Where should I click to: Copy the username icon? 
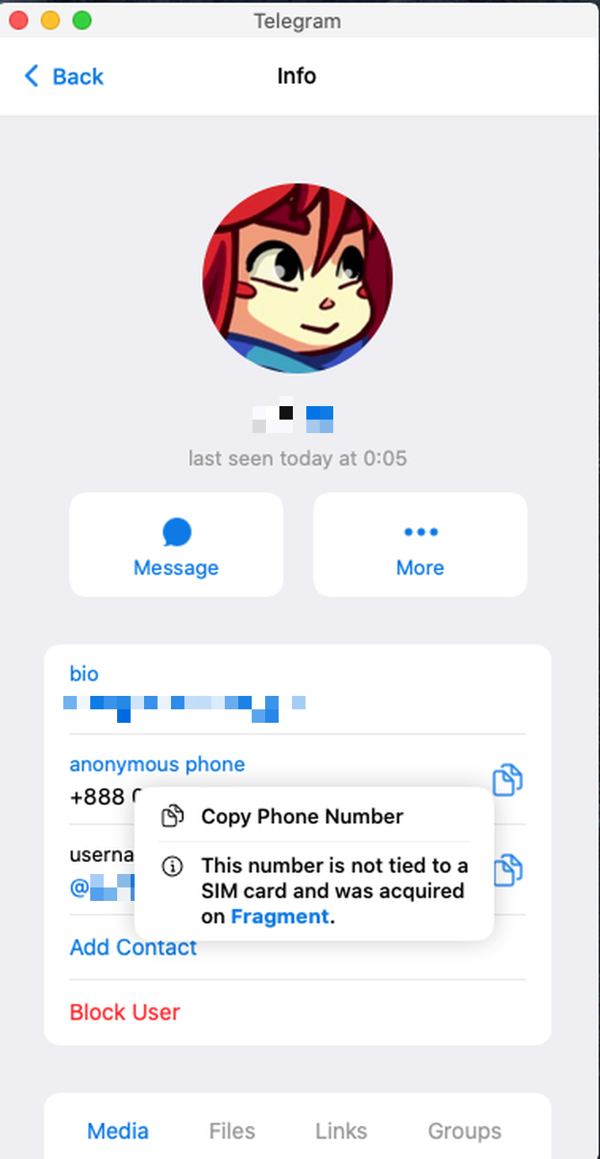coord(508,869)
